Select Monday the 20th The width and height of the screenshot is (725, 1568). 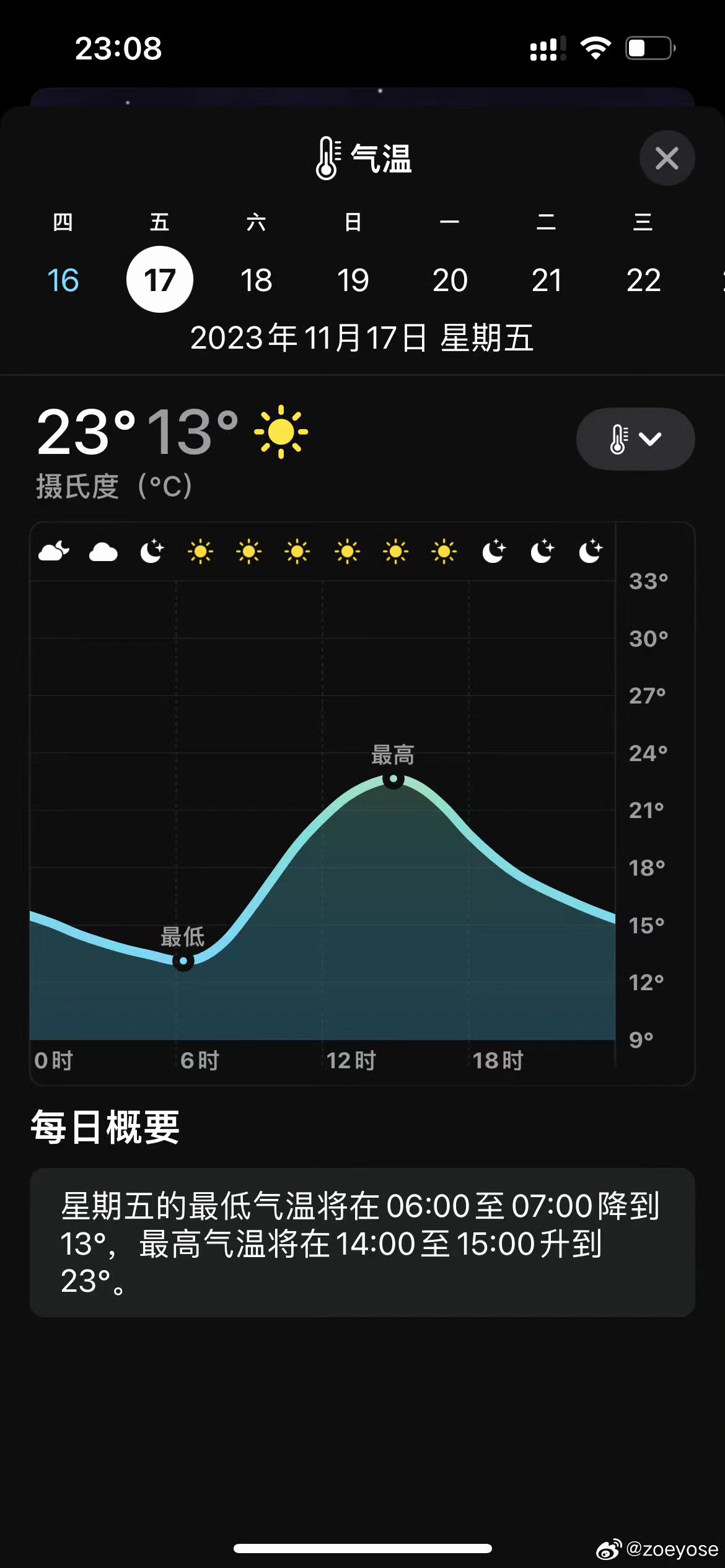click(450, 280)
